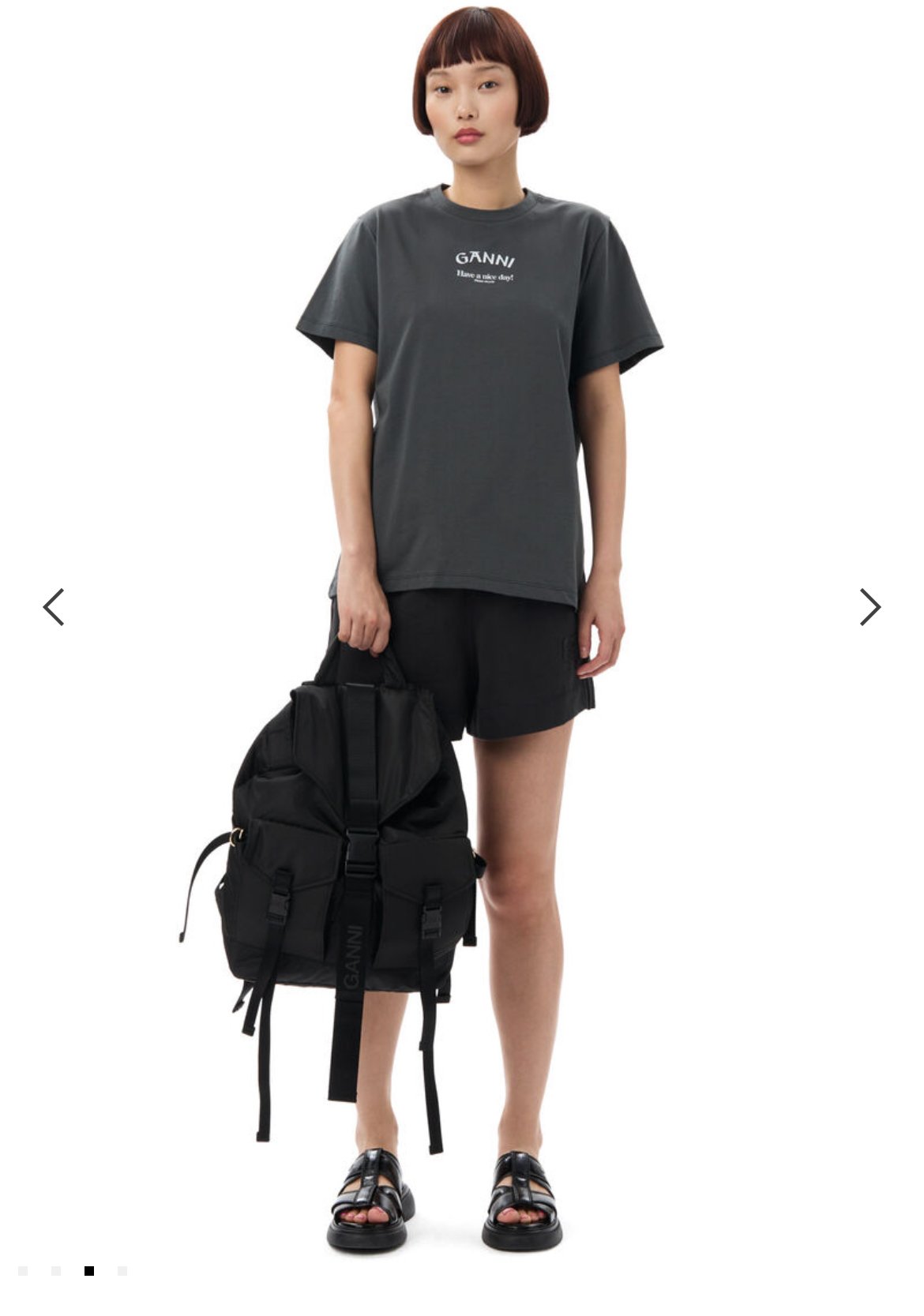Jump to the first image indicator dot
The height and width of the screenshot is (1316, 924).
click(23, 1270)
